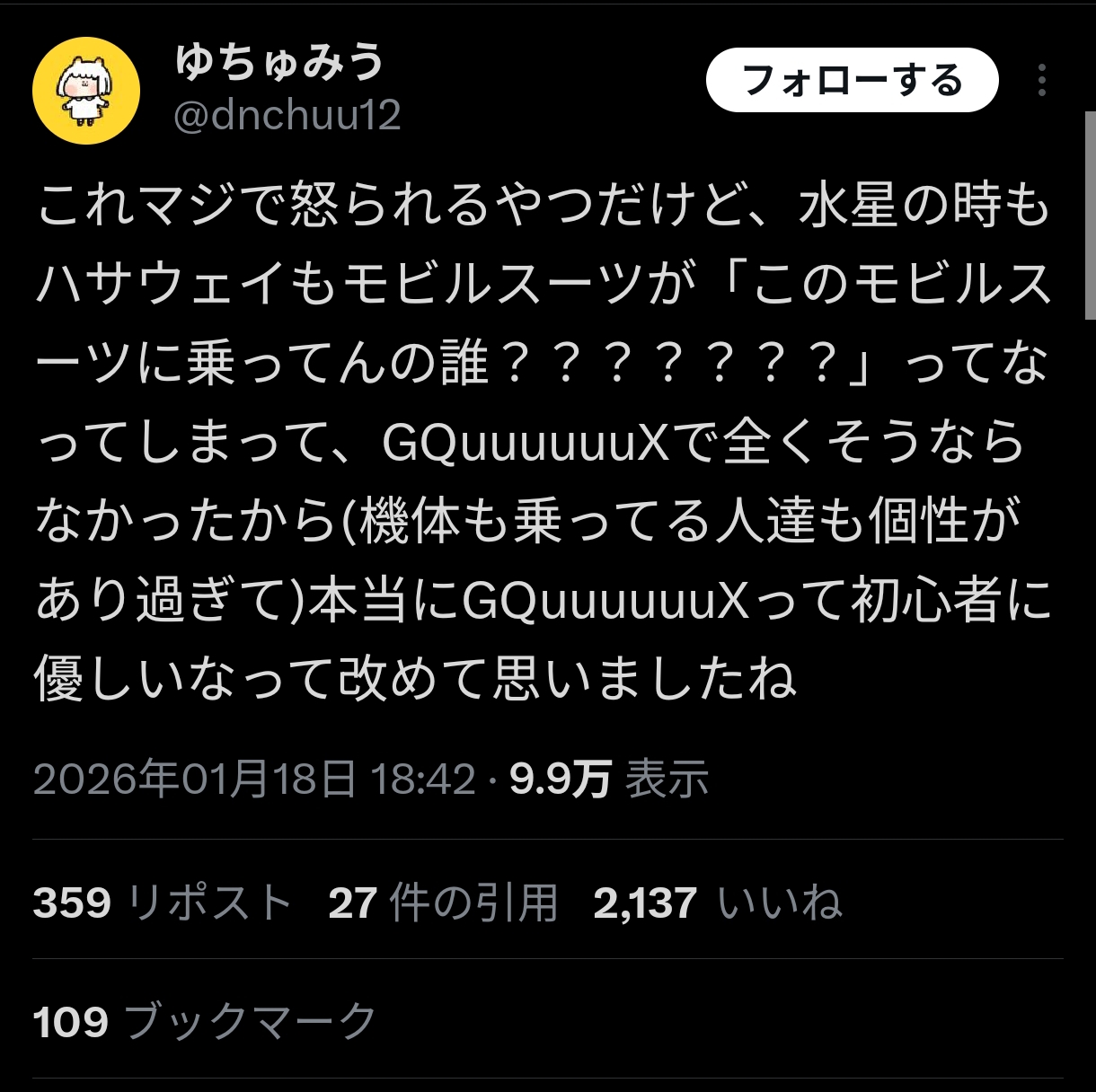Open the @dnchuu12 profile handle
Image resolution: width=1096 pixels, height=1092 pixels.
287,116
